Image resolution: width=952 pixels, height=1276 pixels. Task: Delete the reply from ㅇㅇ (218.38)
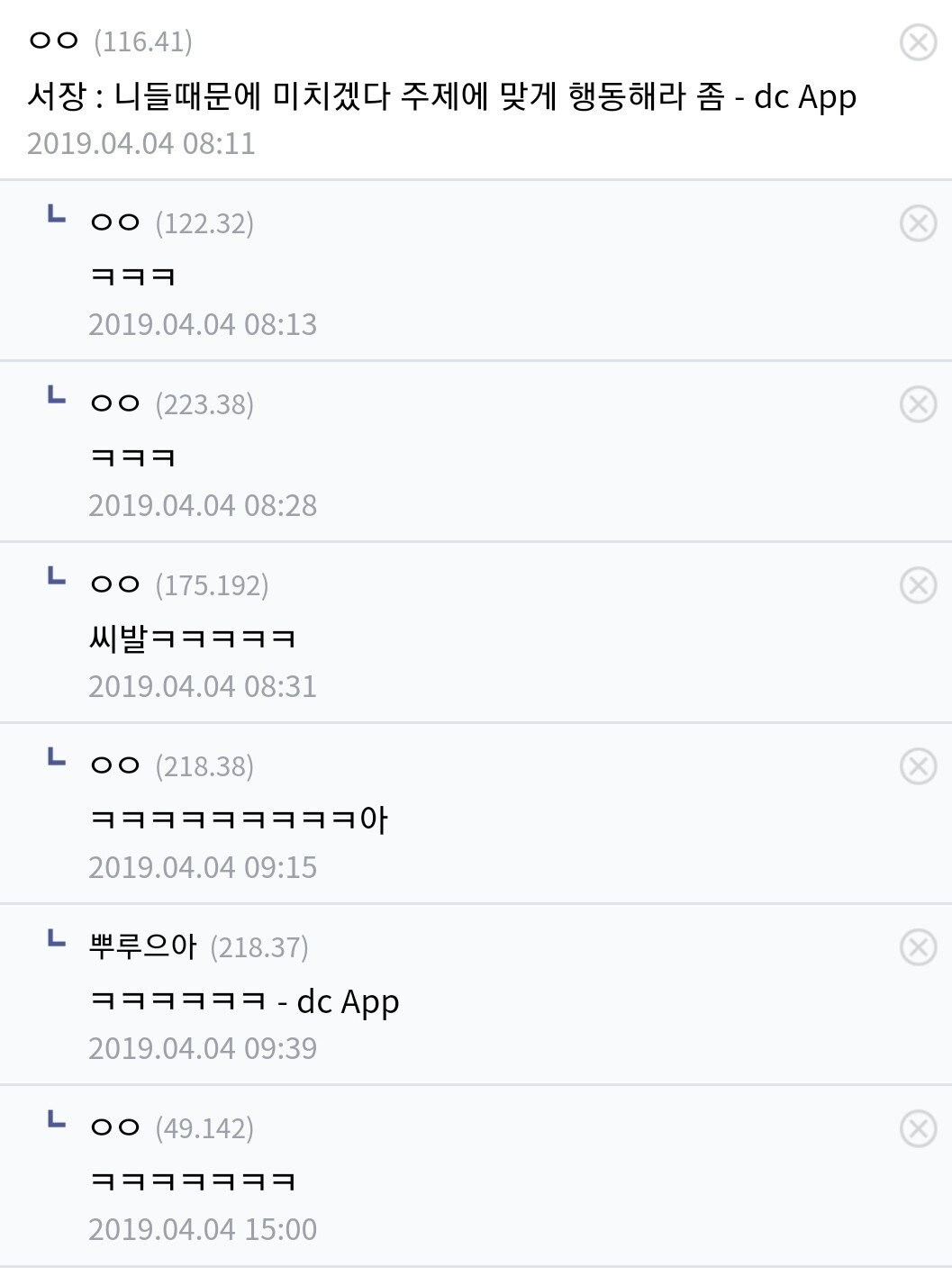pyautogui.click(x=918, y=766)
